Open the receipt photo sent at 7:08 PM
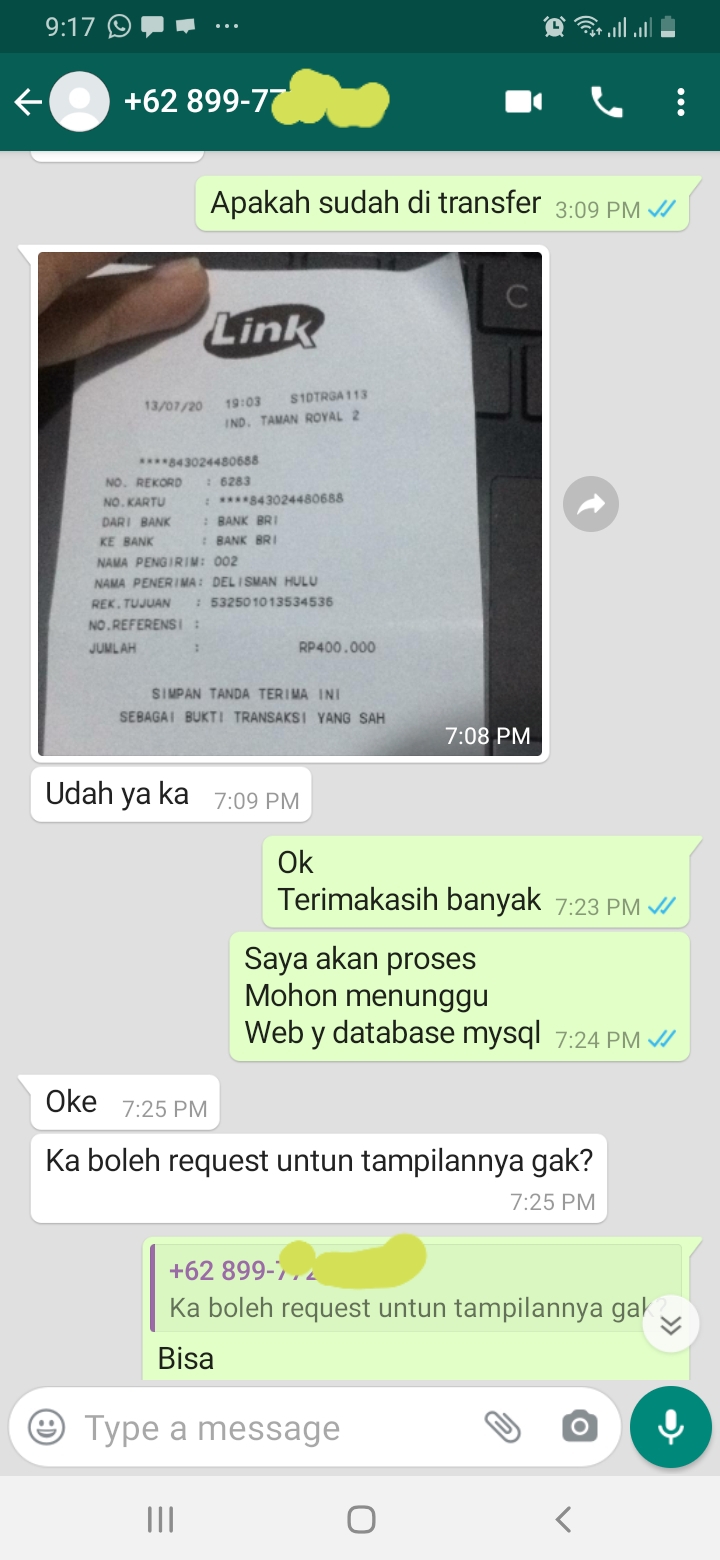The height and width of the screenshot is (1560, 720). point(290,503)
